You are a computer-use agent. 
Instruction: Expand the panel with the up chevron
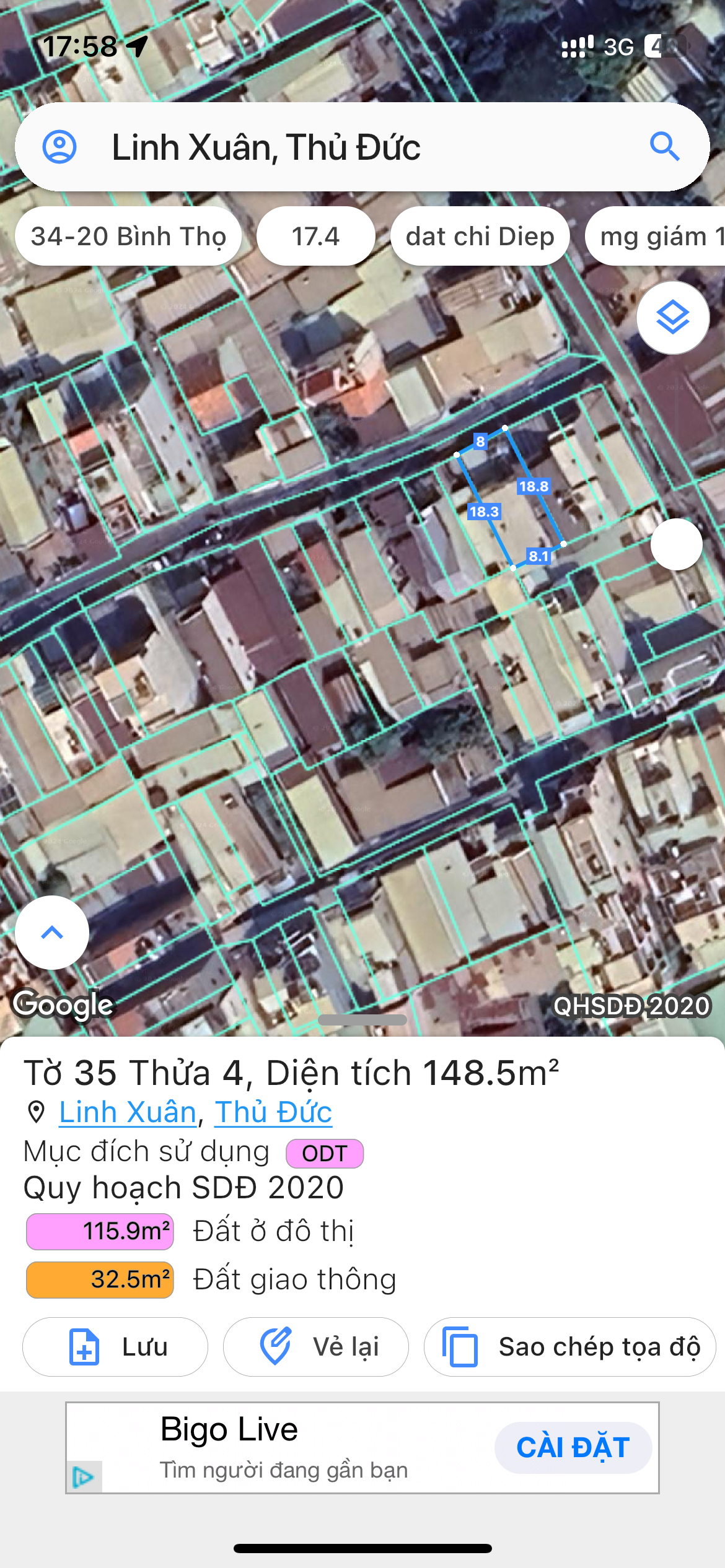click(52, 933)
